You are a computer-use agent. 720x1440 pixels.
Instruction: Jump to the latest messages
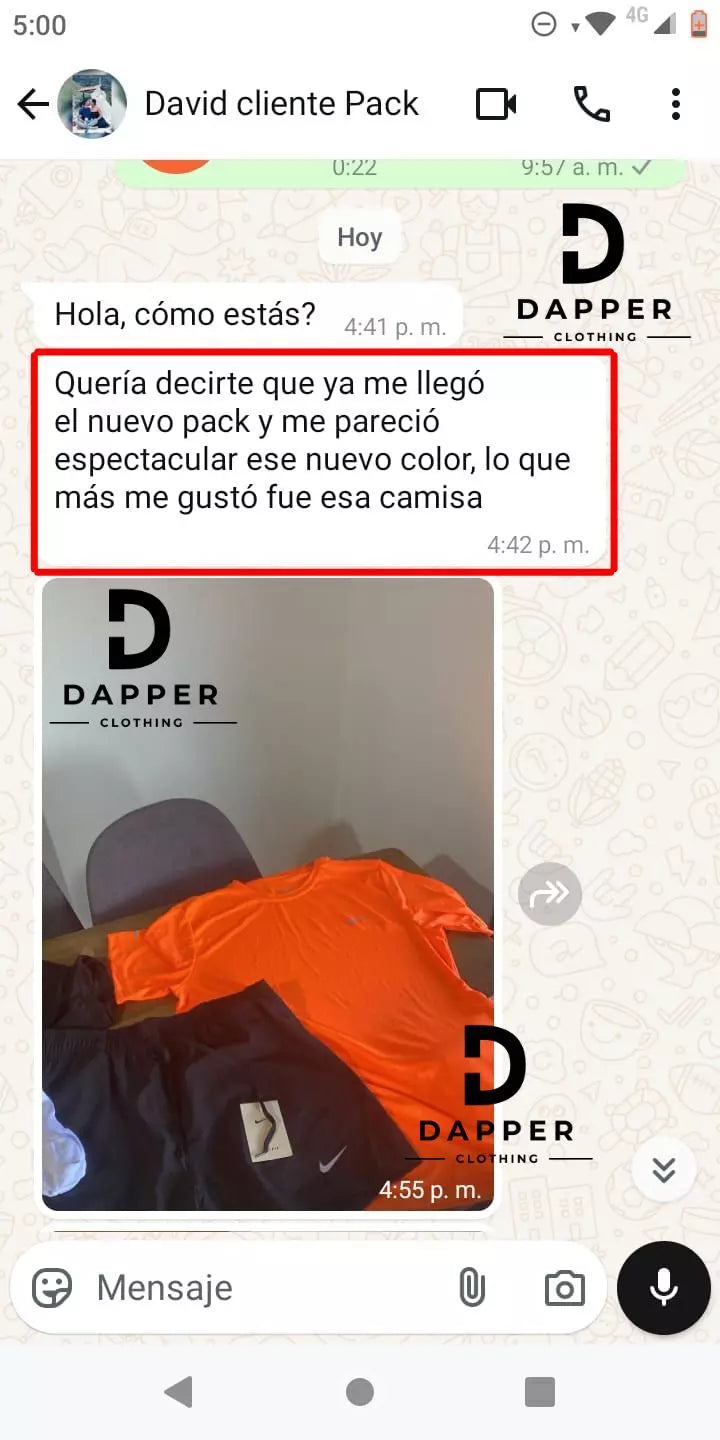663,1169
